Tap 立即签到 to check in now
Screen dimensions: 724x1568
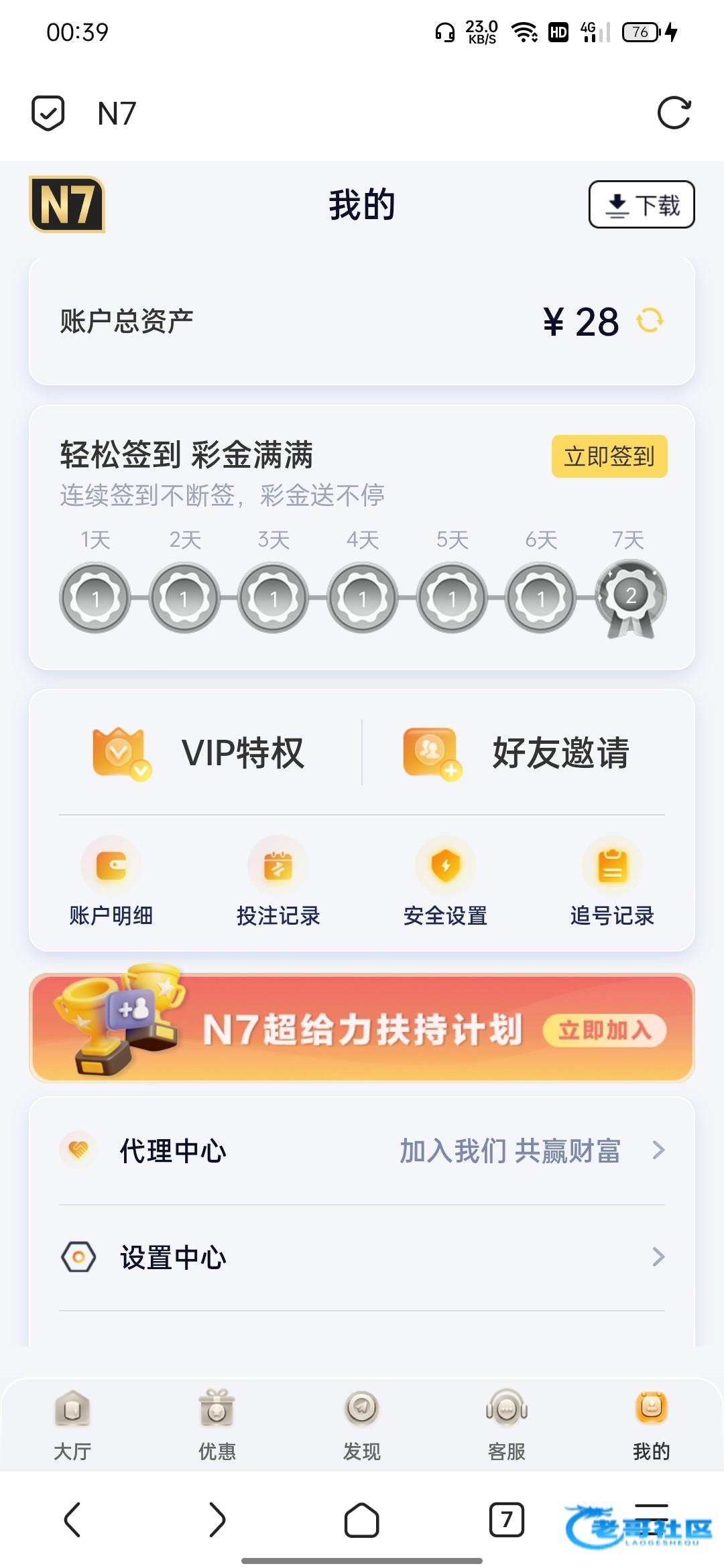pos(609,456)
